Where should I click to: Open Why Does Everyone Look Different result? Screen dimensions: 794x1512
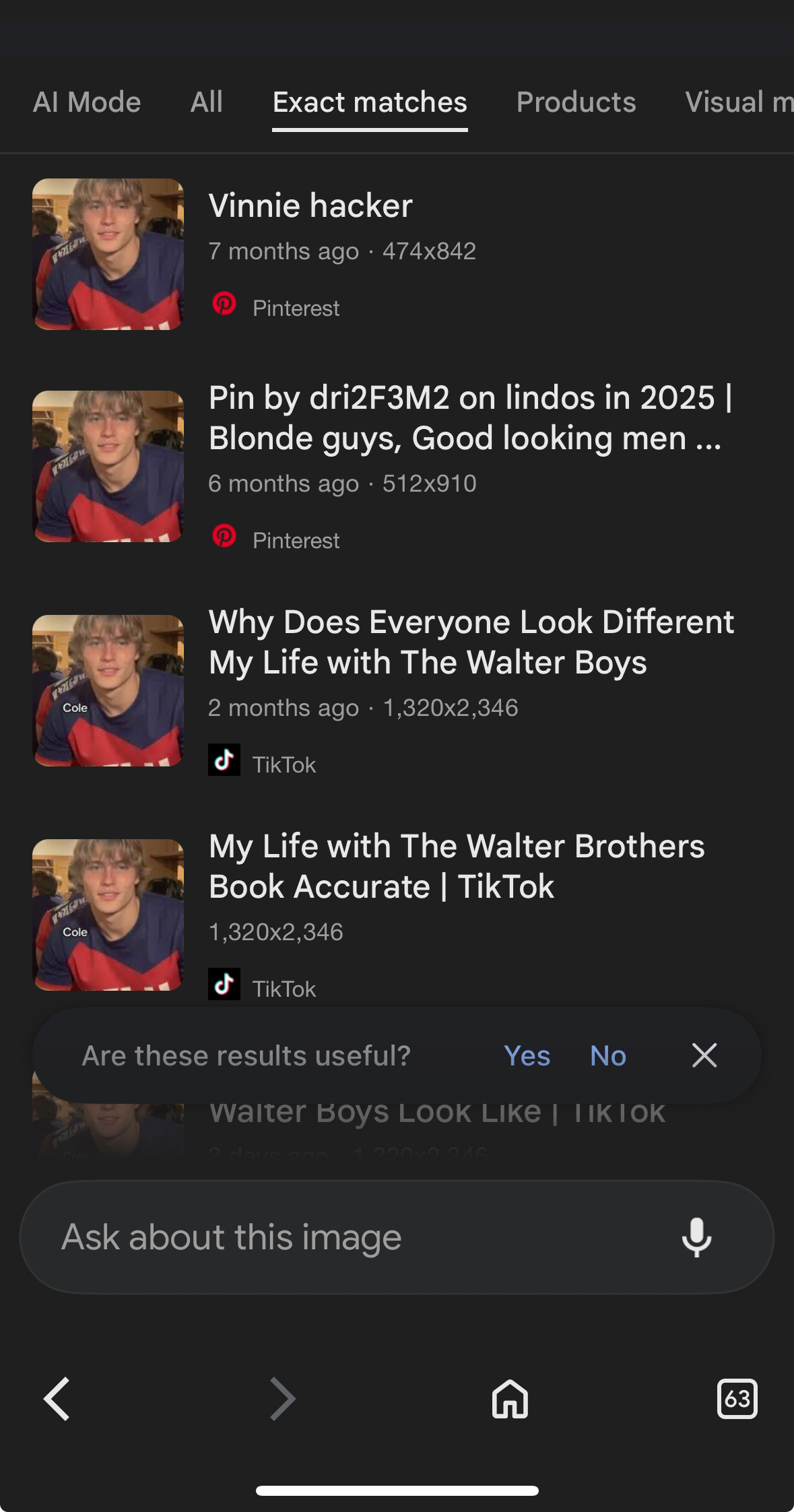pyautogui.click(x=471, y=642)
